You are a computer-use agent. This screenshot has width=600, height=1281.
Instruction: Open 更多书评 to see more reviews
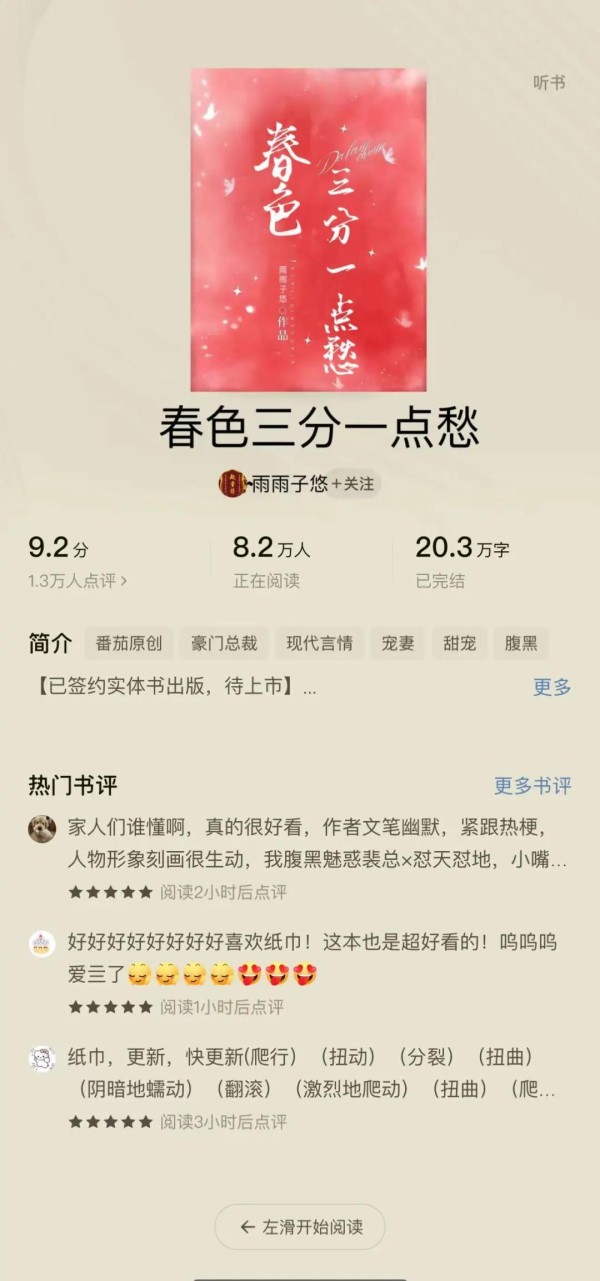tap(533, 785)
